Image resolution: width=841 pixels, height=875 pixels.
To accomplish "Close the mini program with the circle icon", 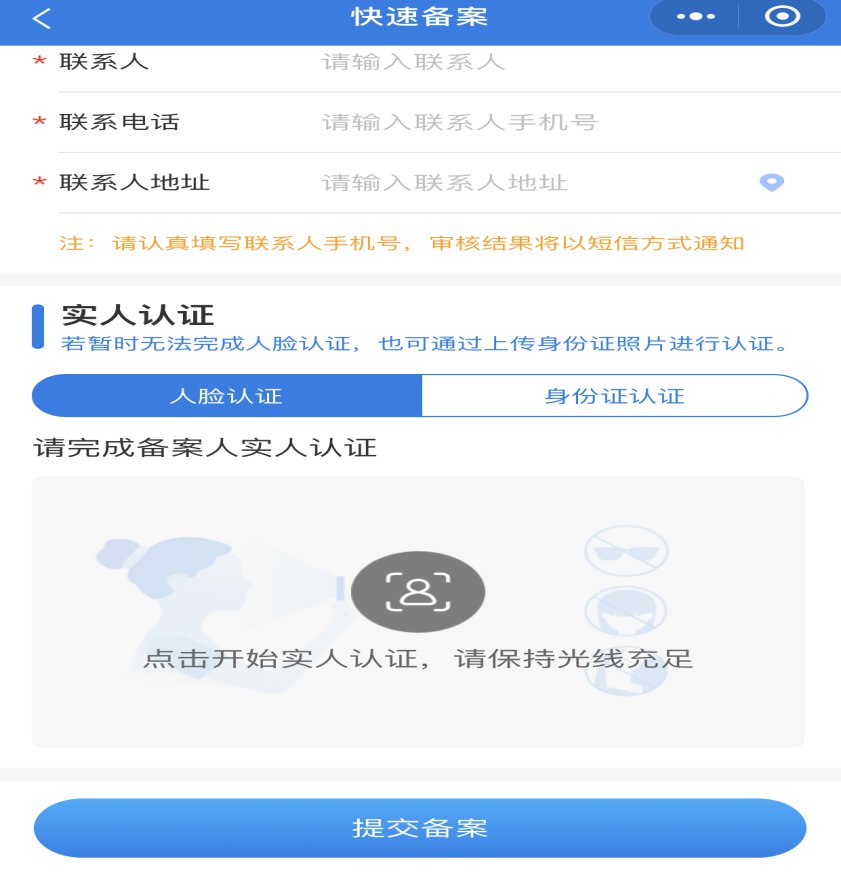I will [x=782, y=17].
